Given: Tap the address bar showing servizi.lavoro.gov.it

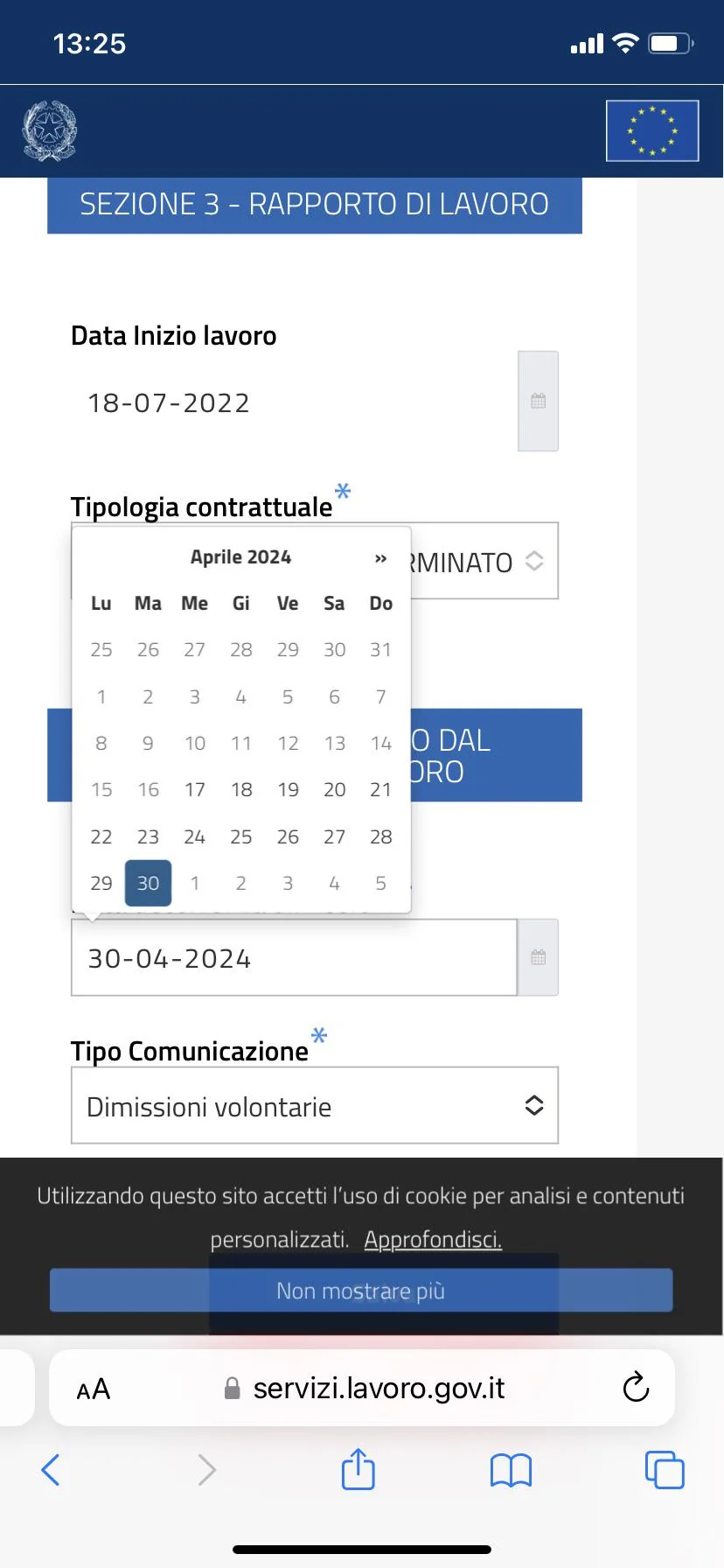Looking at the screenshot, I should [376, 1388].
